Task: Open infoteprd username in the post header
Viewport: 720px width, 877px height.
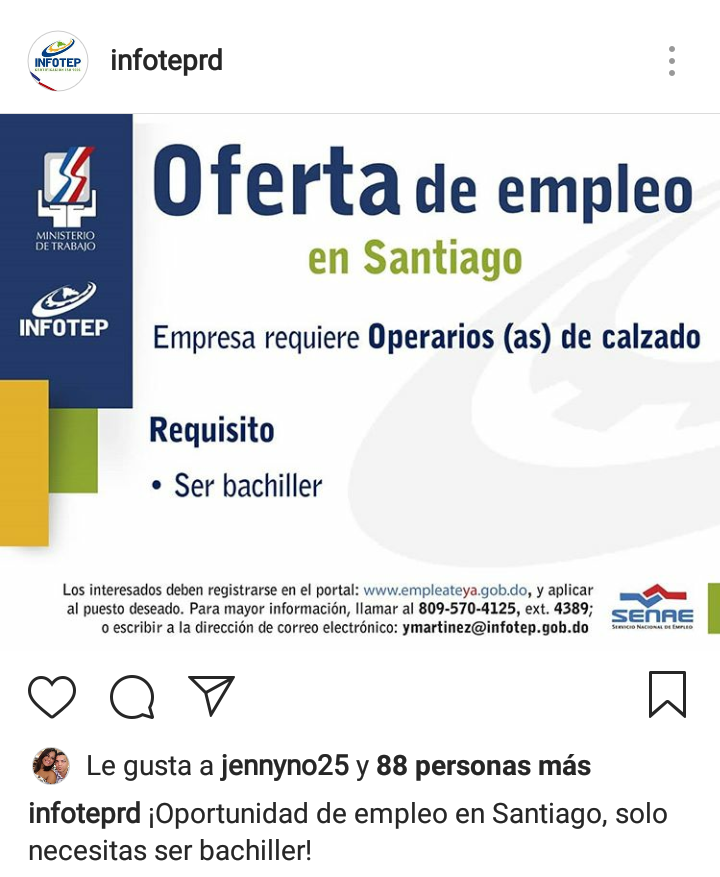Action: [x=166, y=61]
